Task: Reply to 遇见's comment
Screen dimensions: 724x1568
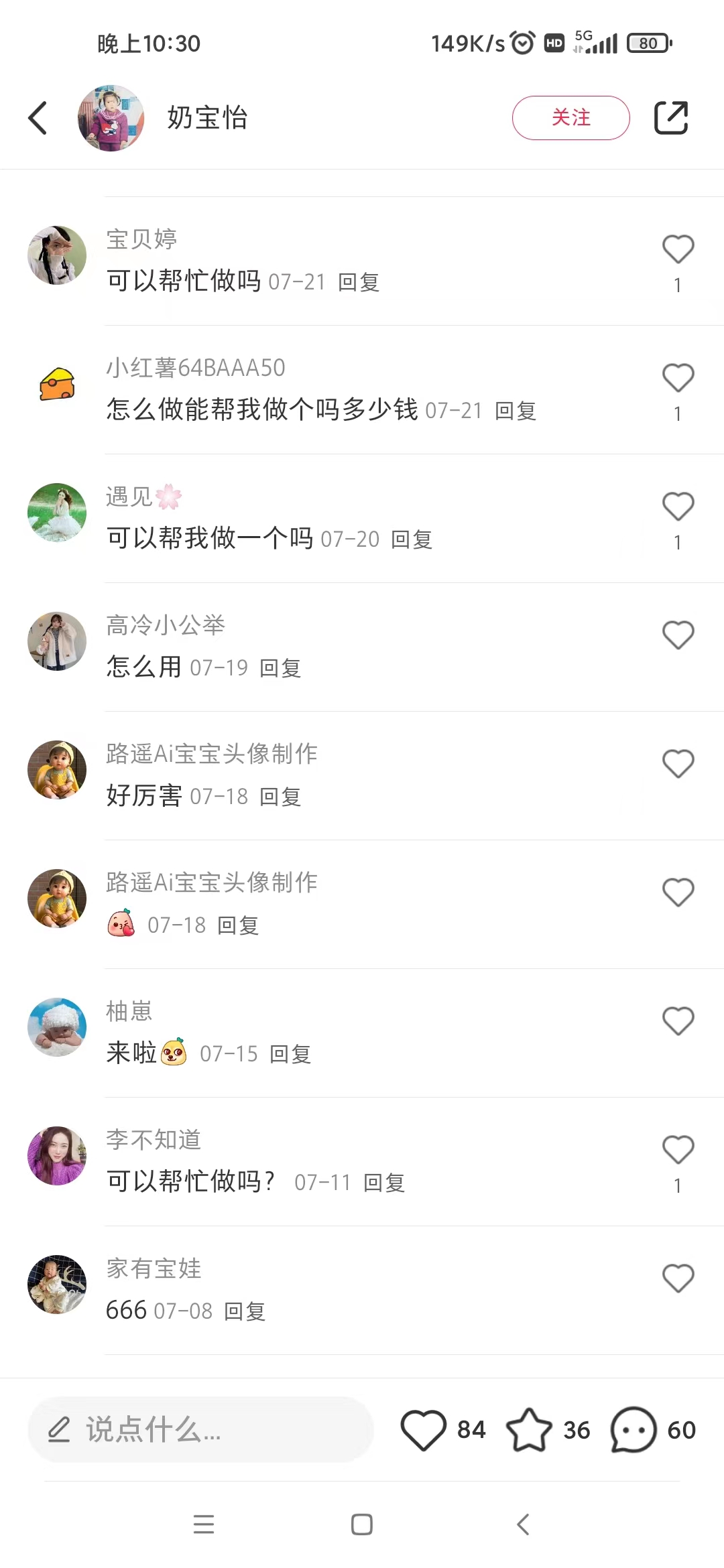Action: point(412,540)
